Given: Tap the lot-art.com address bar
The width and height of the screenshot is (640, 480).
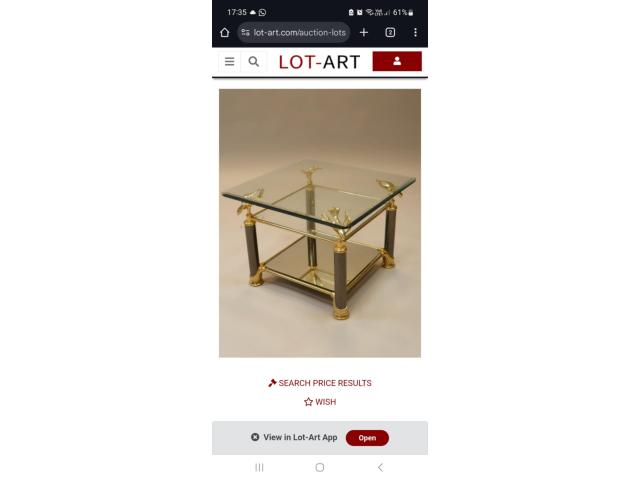Looking at the screenshot, I should pyautogui.click(x=294, y=32).
